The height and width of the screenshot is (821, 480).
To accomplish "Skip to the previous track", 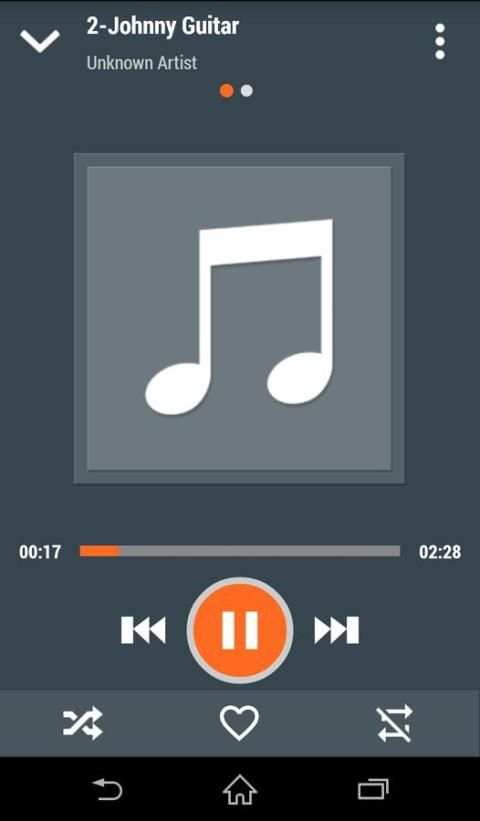I will (143, 630).
